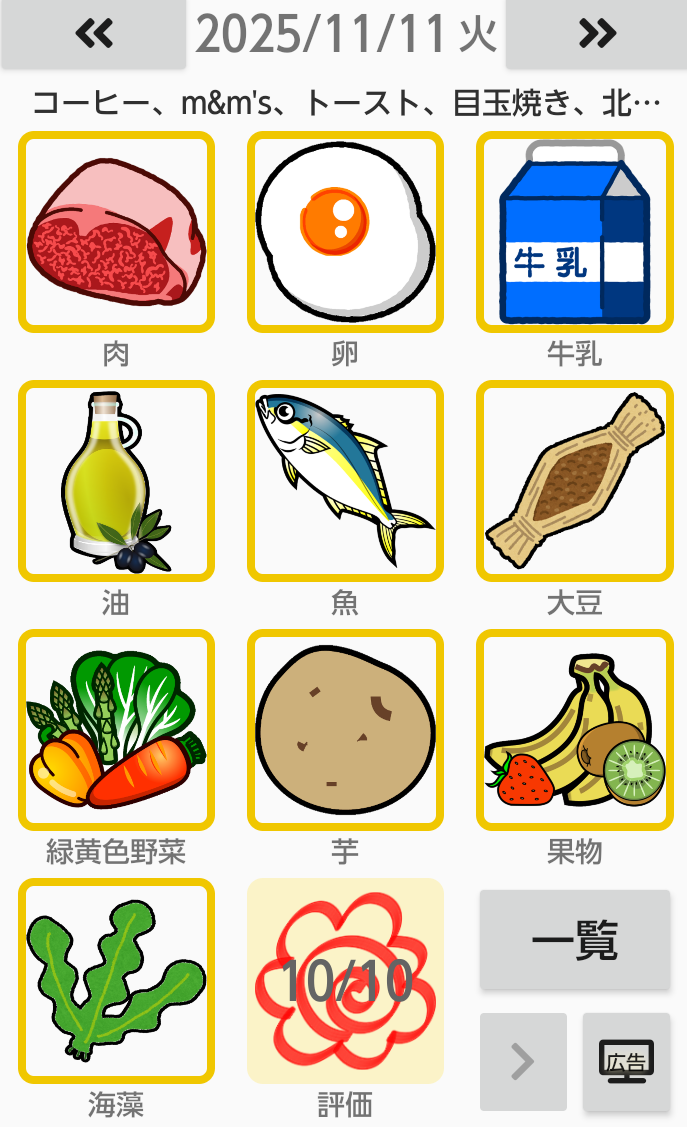This screenshot has height=1127, width=687.
Task: Toggle the 大豆 (soybean) tile
Action: tap(574, 481)
